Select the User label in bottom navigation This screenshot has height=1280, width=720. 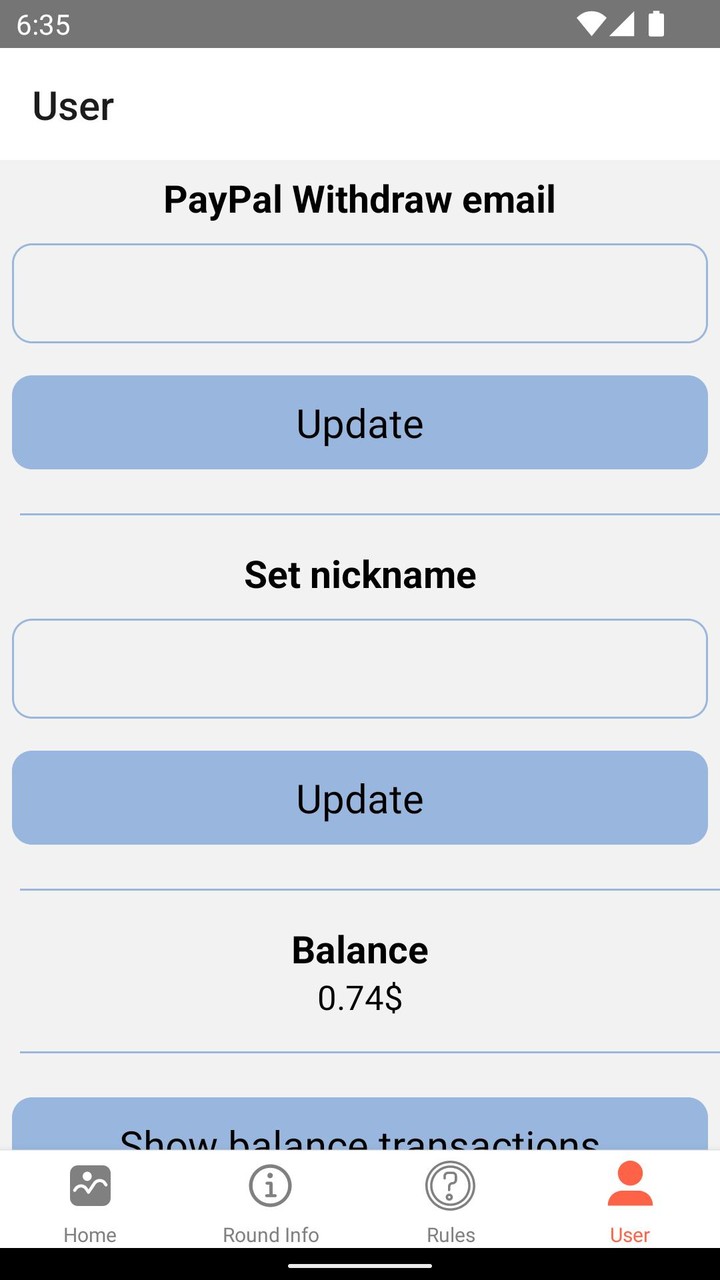pyautogui.click(x=629, y=1234)
